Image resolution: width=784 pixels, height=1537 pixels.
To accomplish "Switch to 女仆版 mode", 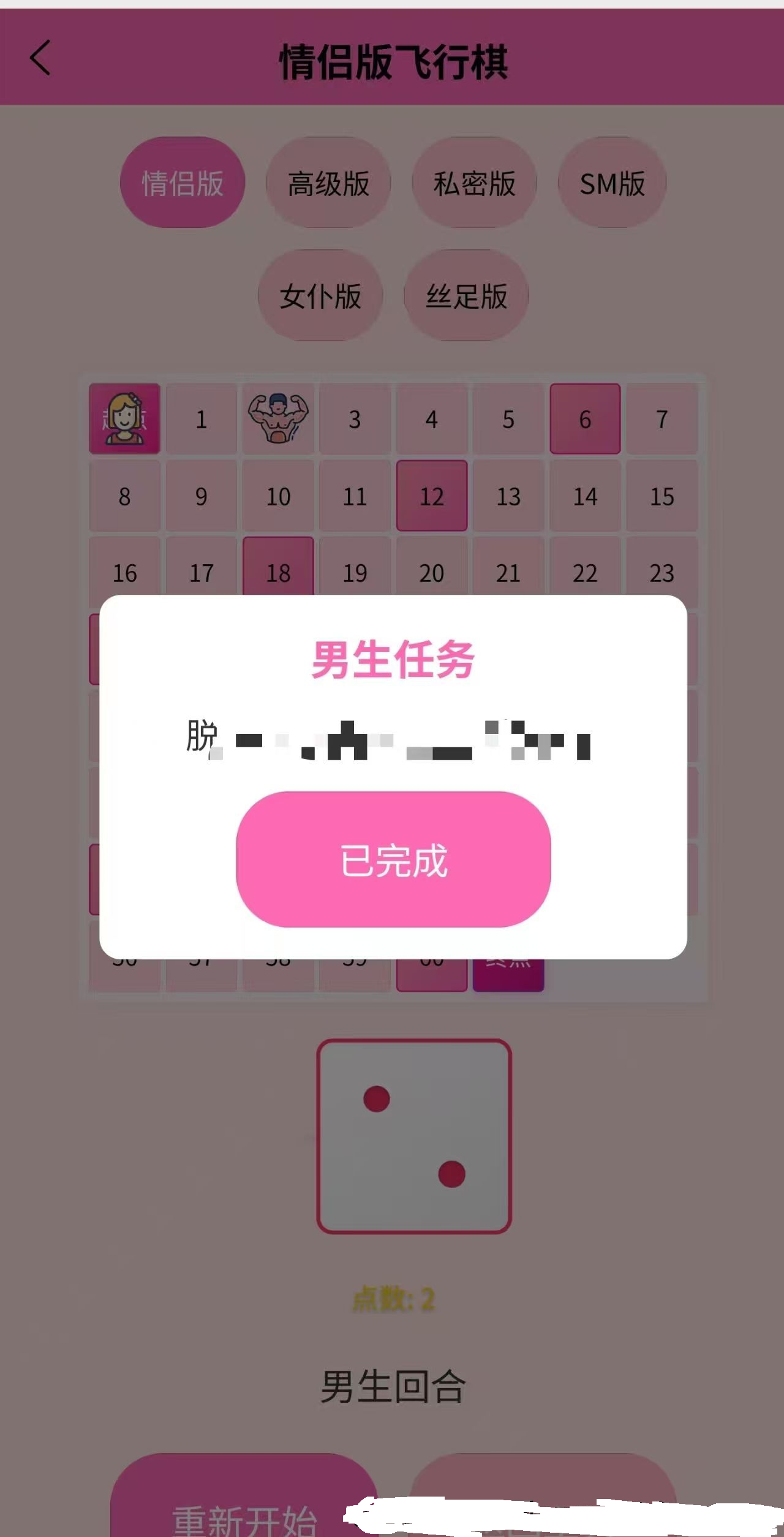I will (320, 295).
